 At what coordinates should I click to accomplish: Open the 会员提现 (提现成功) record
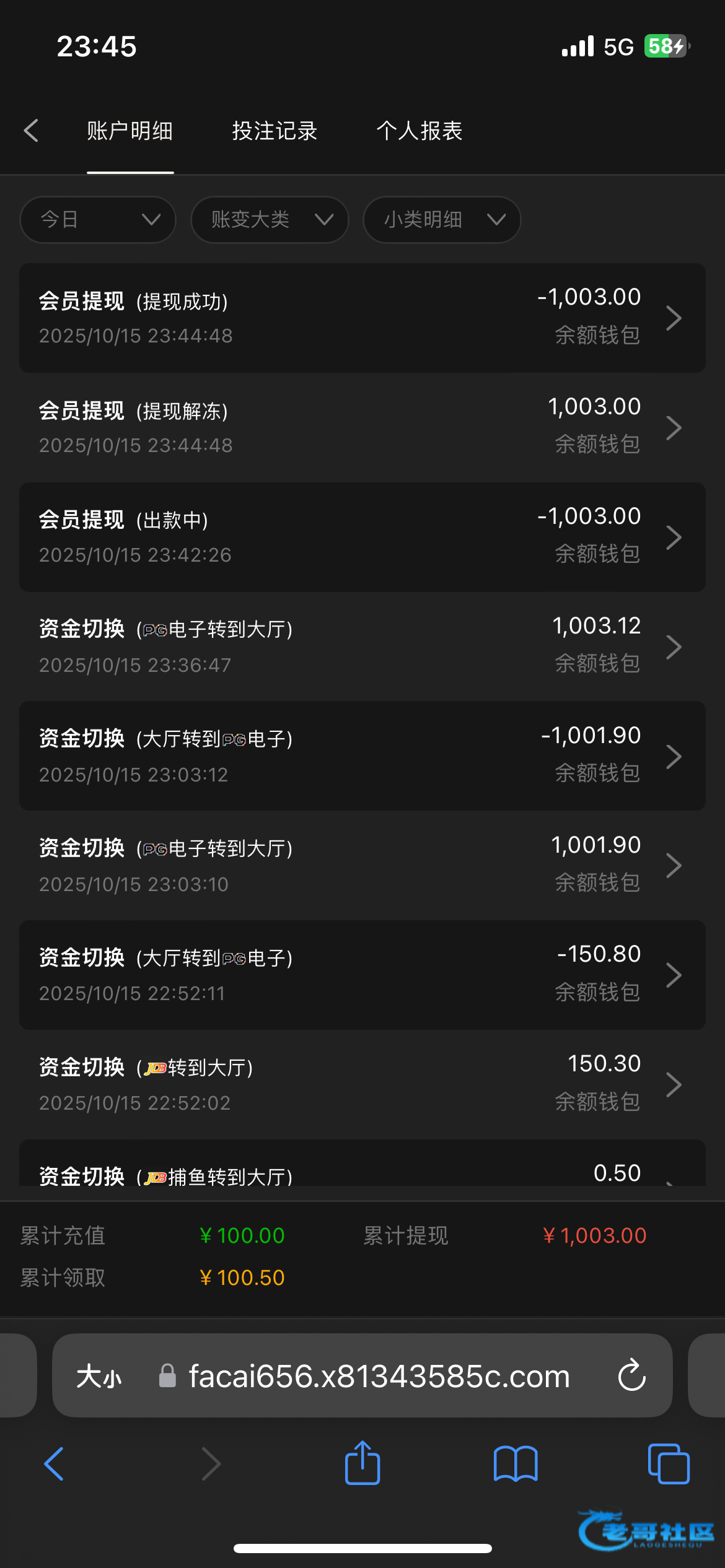pos(362,318)
